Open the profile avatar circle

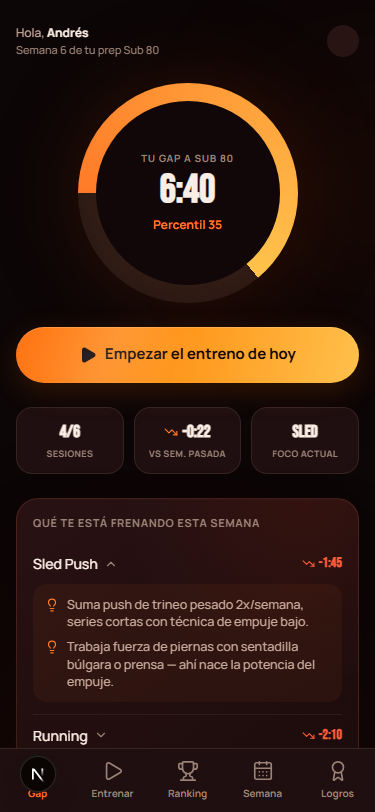343,41
